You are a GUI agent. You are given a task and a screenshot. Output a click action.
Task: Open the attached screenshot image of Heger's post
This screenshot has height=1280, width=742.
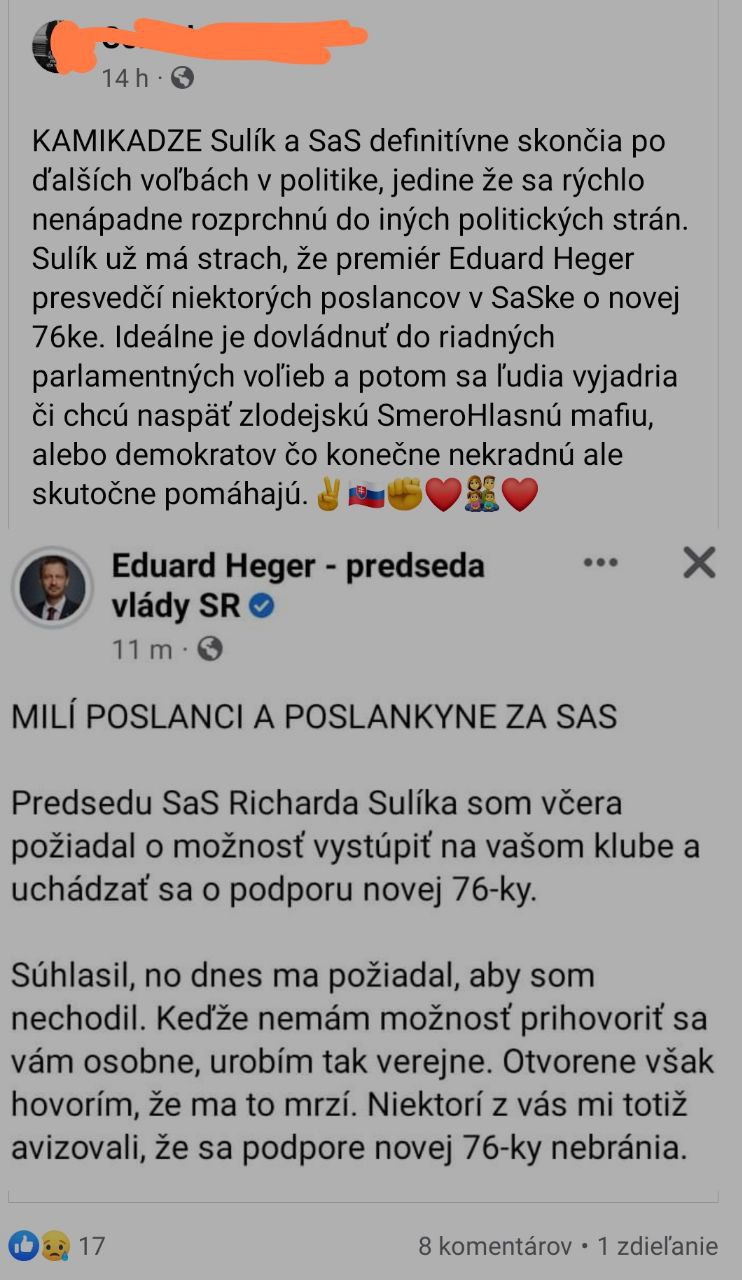coord(370,860)
